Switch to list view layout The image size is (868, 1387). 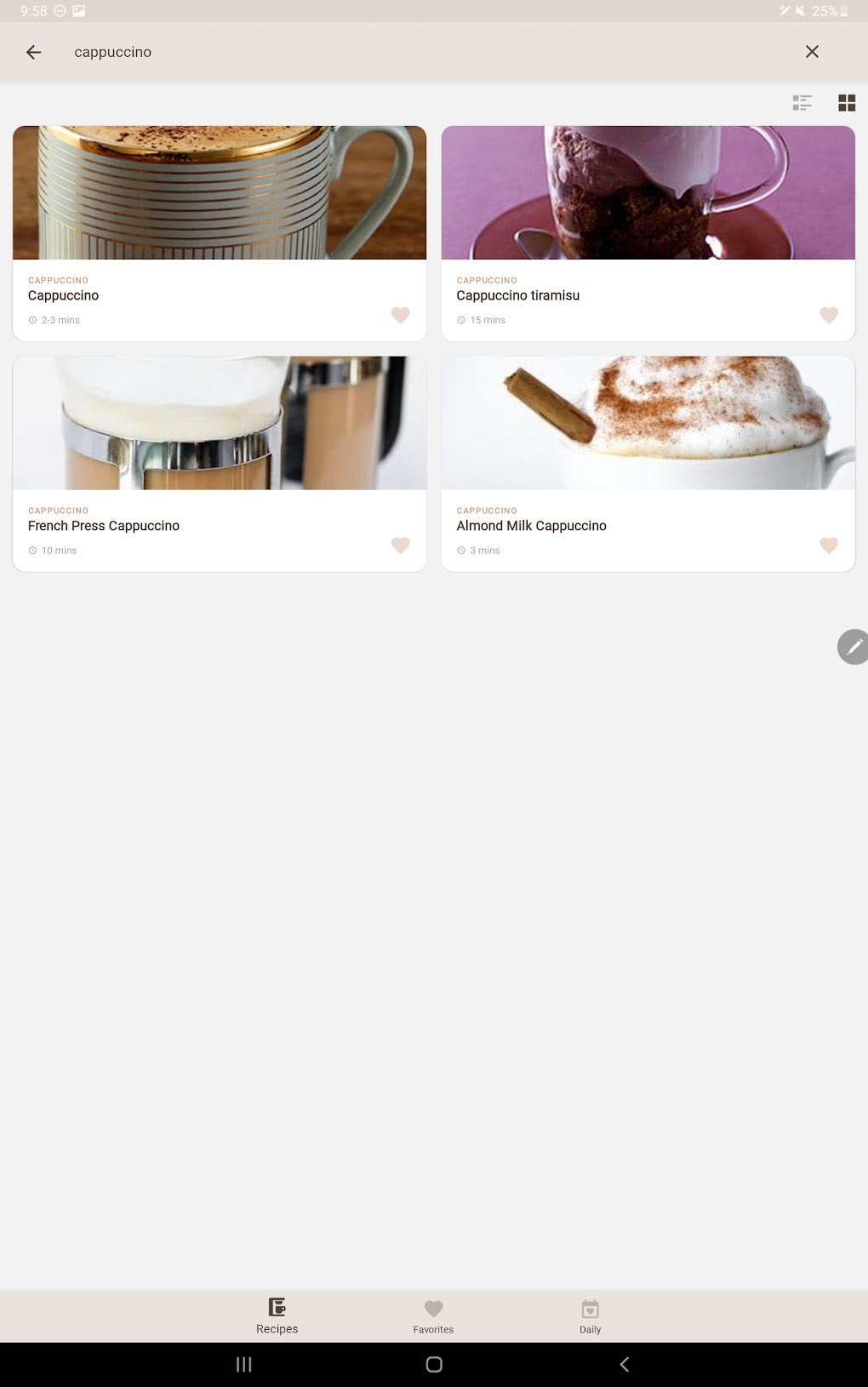pyautogui.click(x=802, y=103)
